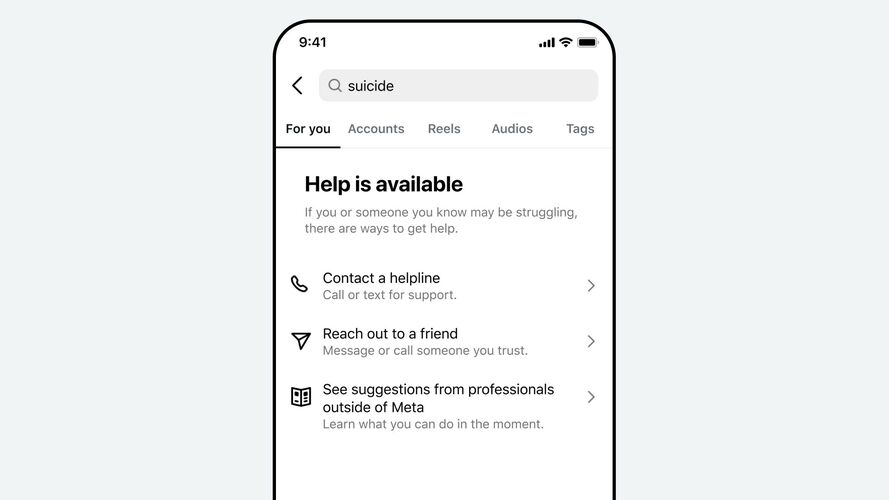Select the Audios tab

[512, 129]
